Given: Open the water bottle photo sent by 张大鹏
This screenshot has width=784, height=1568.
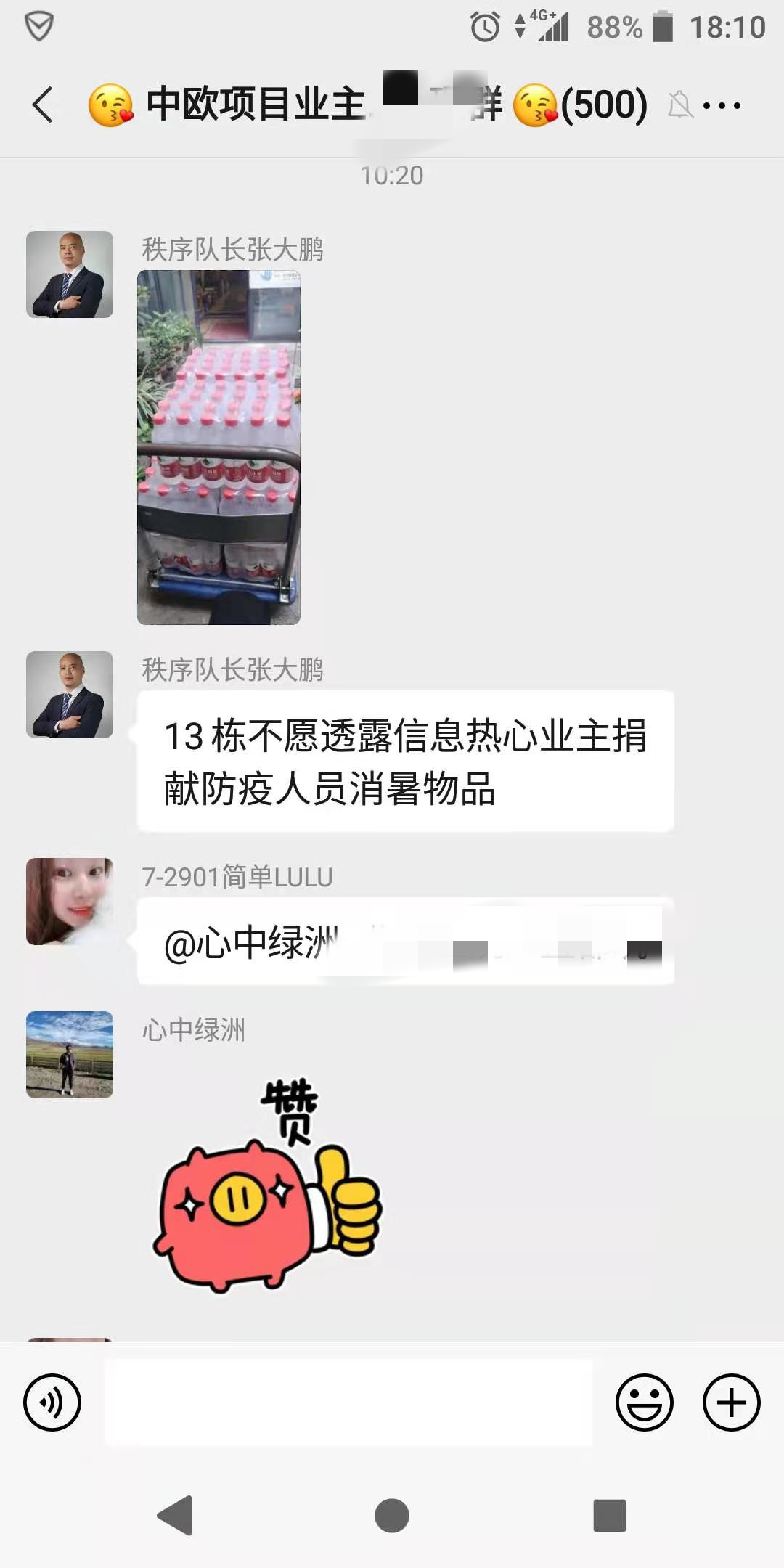Looking at the screenshot, I should point(219,447).
